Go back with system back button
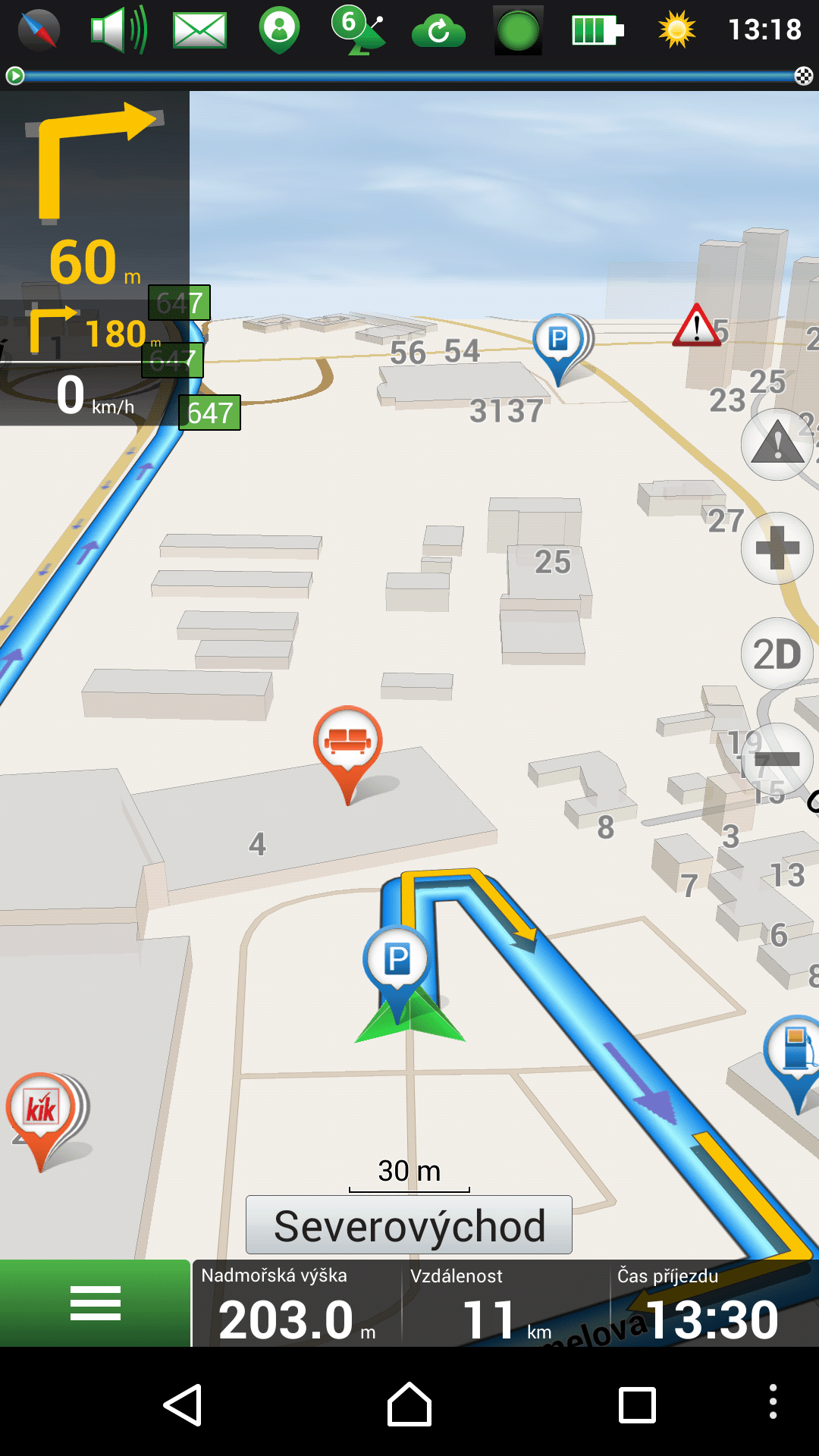 (183, 1404)
